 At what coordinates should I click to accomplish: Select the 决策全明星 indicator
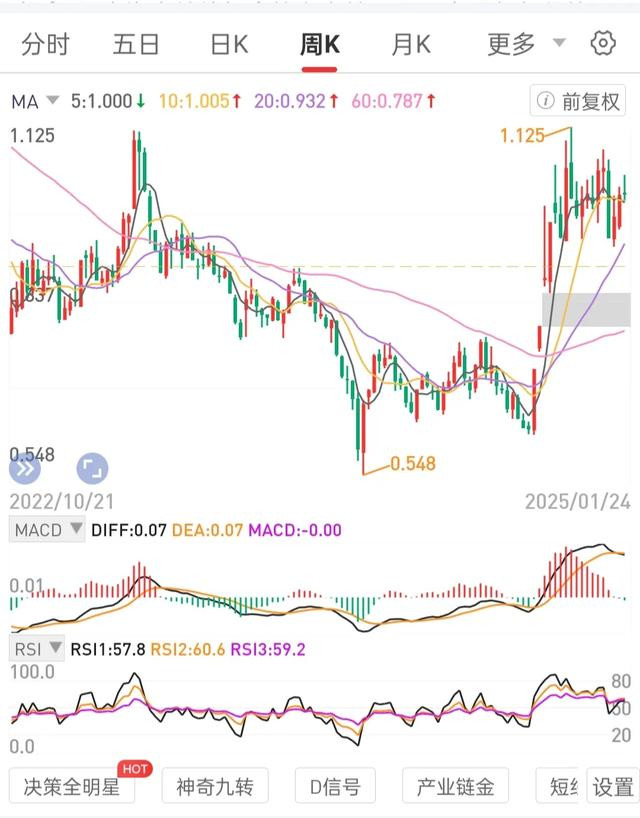coord(80,786)
